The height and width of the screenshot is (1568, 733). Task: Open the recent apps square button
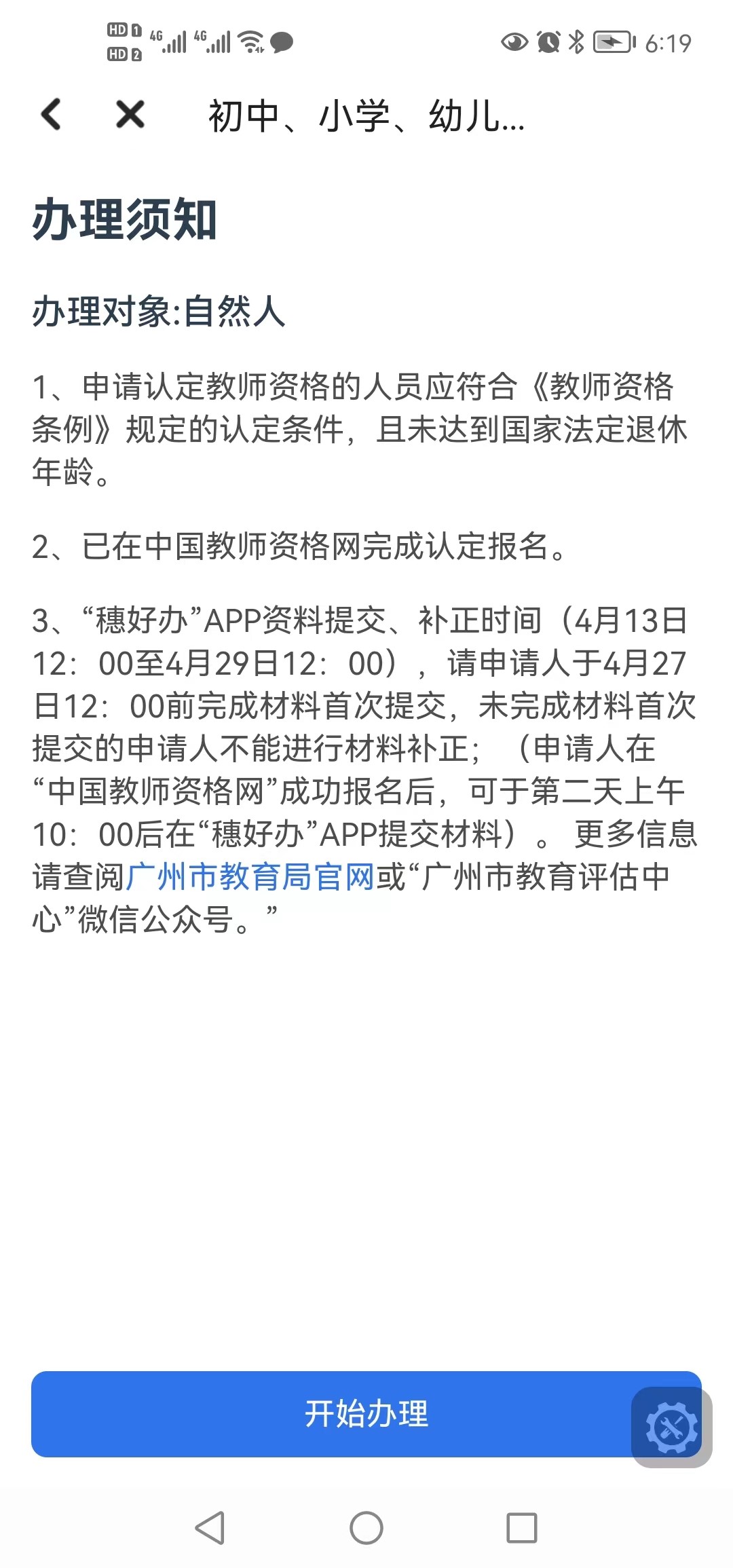click(521, 1528)
